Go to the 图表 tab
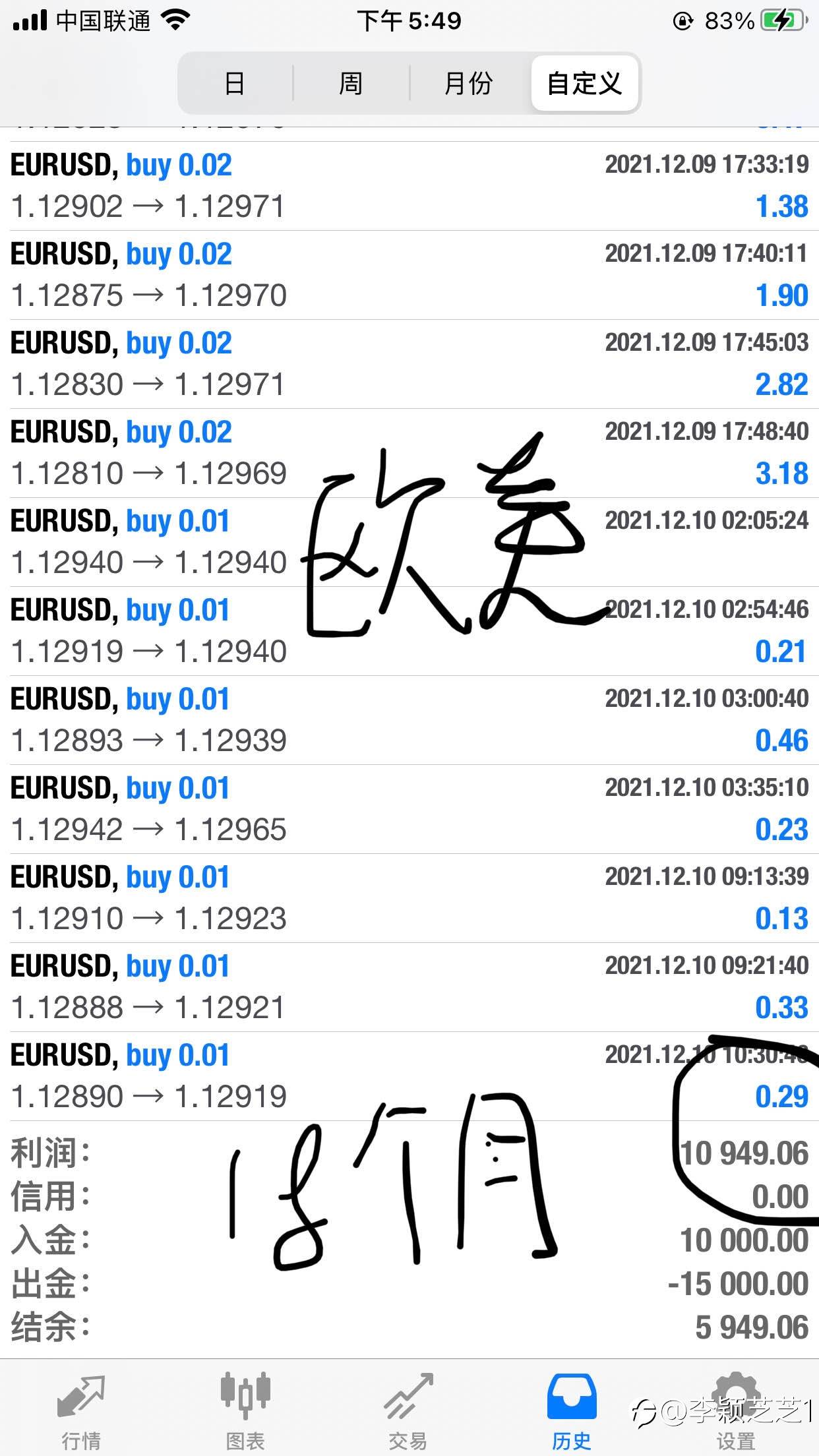Screen dimensions: 819x1456 245,1407
